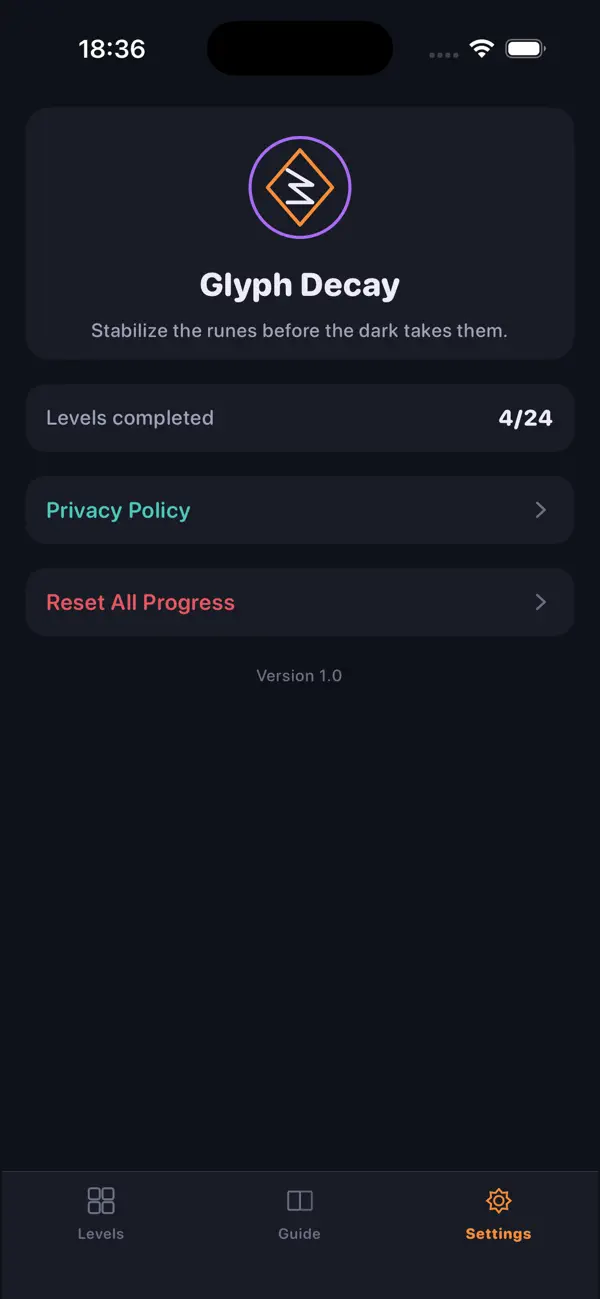Go to the Guide tab

click(299, 1213)
